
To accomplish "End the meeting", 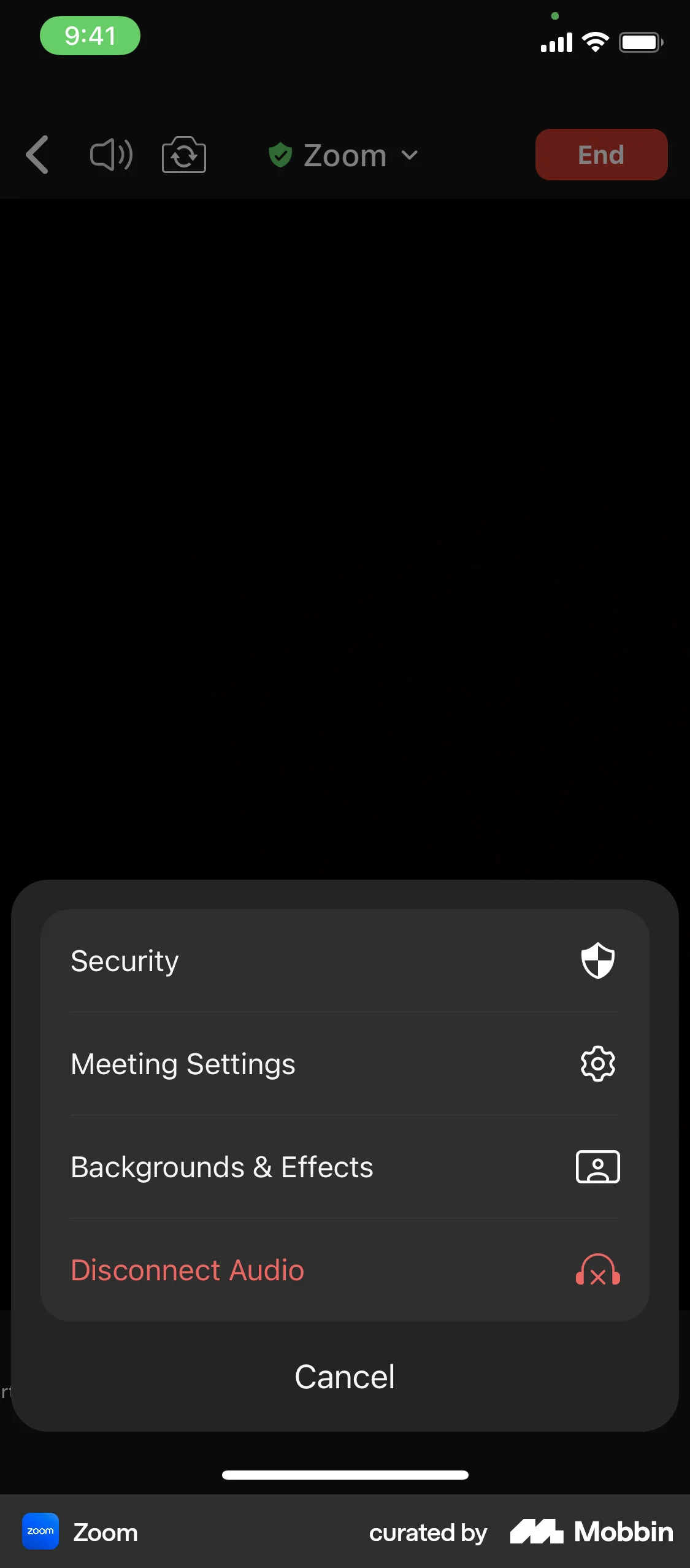I will [600, 155].
